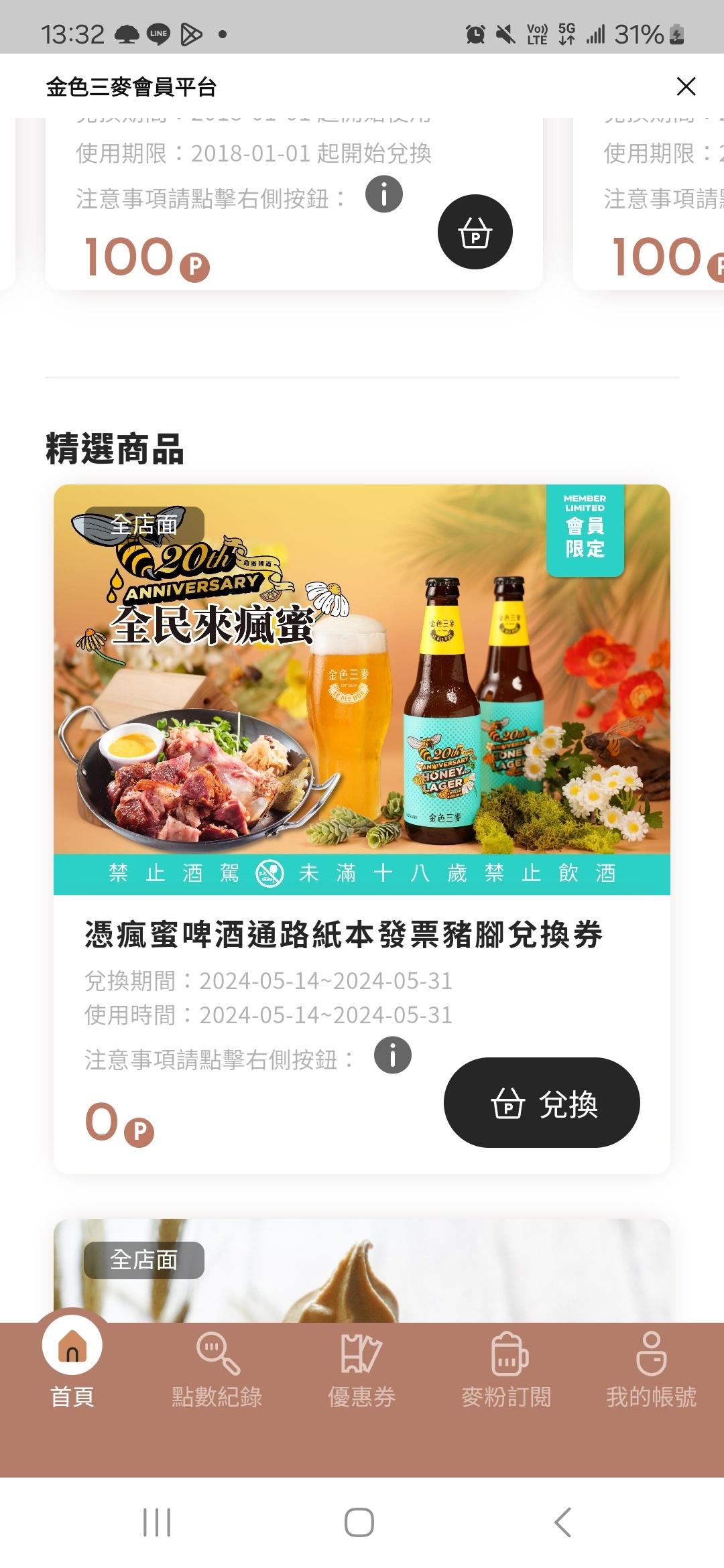Screen dimensions: 724x1568
Task: Open the 全民來瘋蜜 anniversary product card
Action: point(362,670)
